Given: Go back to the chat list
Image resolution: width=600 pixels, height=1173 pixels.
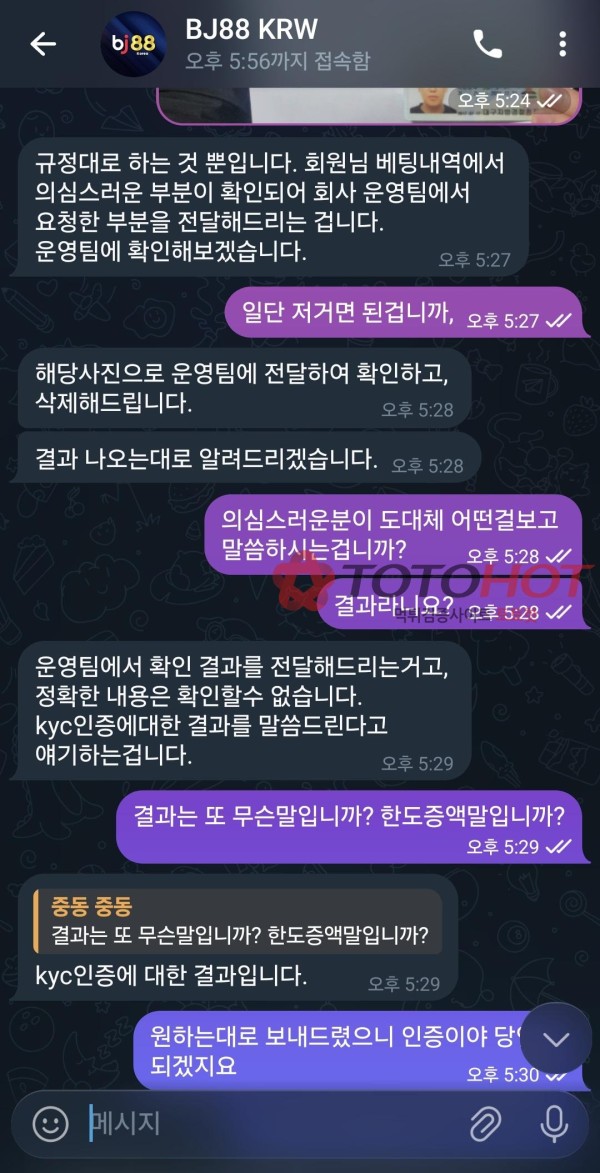Looking at the screenshot, I should pos(42,44).
